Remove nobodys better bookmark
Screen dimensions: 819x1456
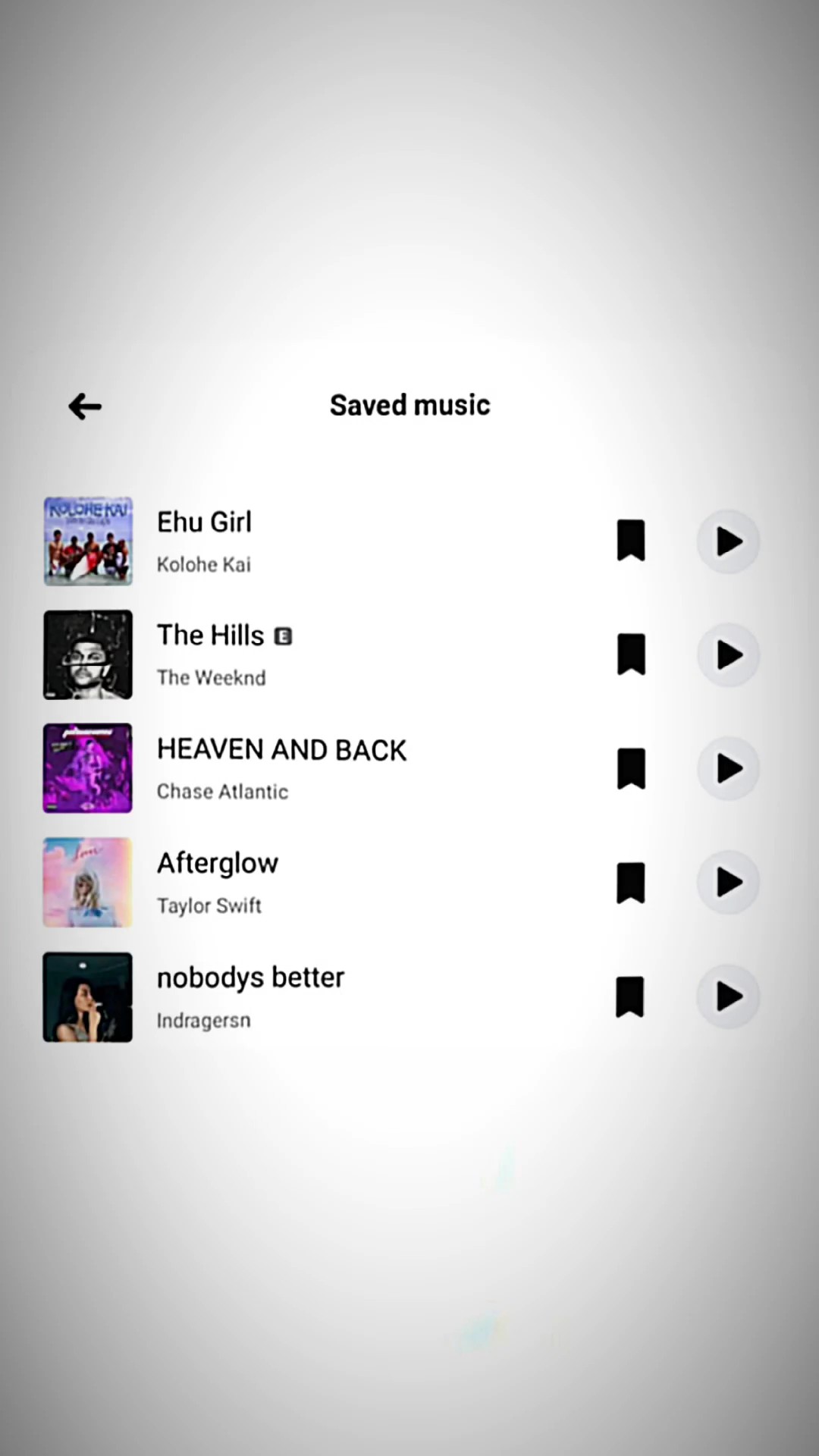[629, 996]
